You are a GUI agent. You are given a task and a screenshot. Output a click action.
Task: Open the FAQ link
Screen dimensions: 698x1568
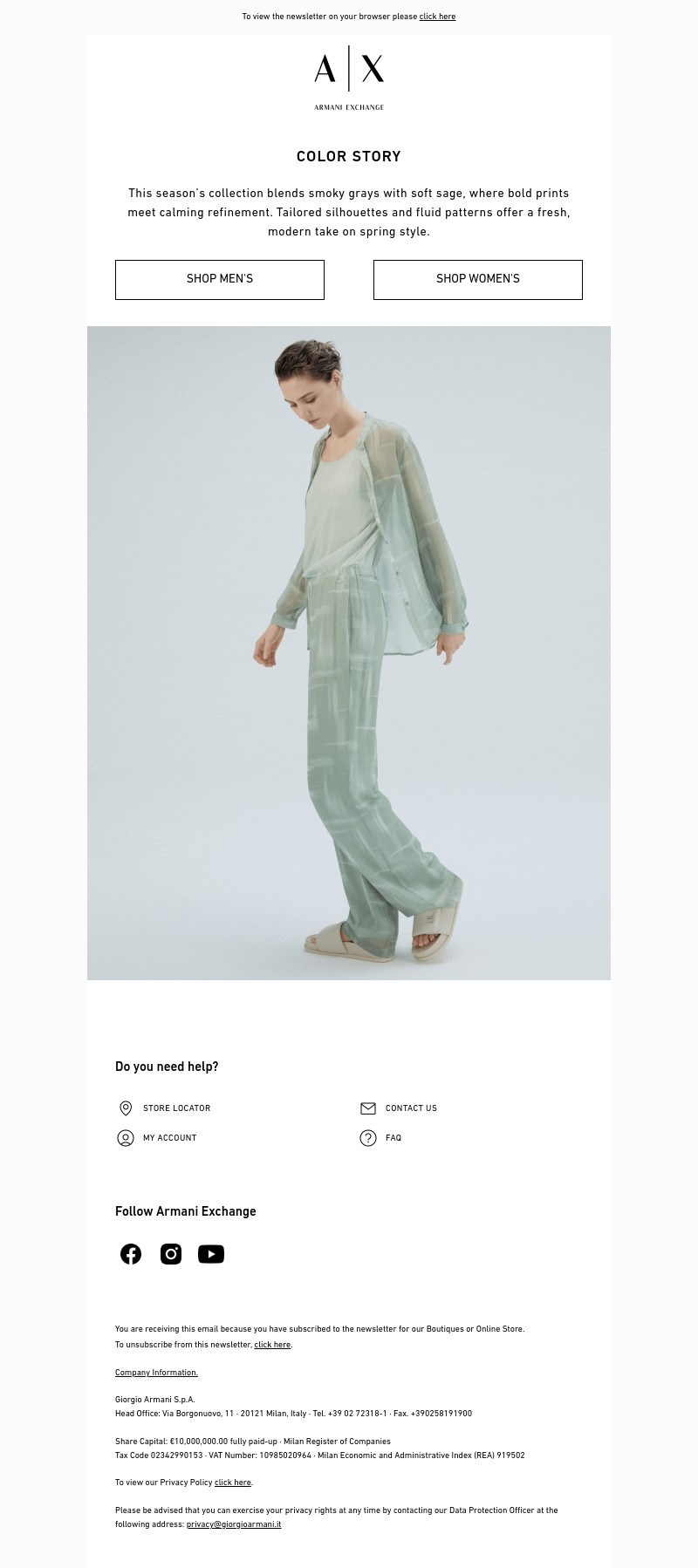[393, 1138]
